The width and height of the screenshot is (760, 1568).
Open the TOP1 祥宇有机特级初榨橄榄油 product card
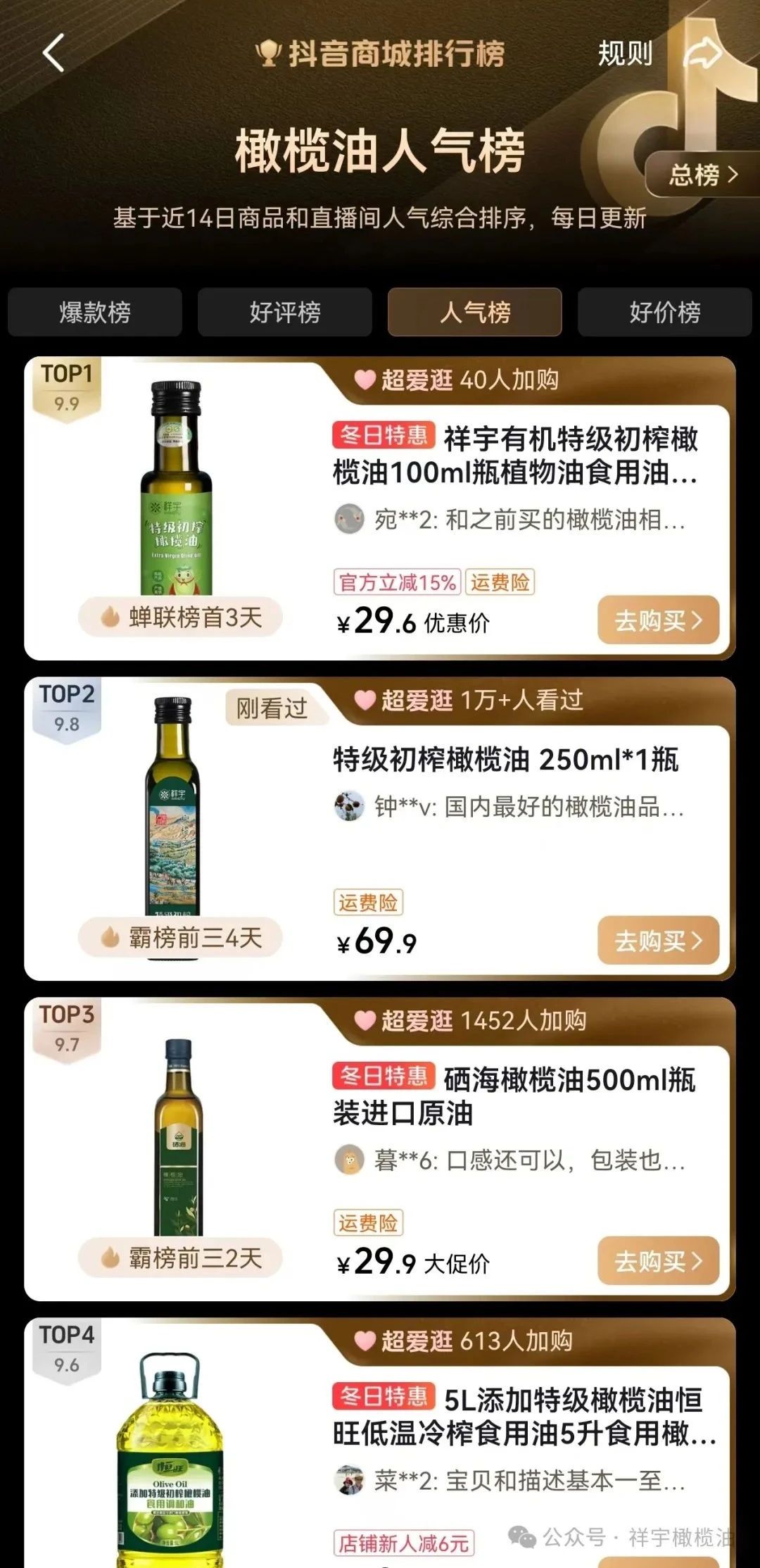(514, 456)
